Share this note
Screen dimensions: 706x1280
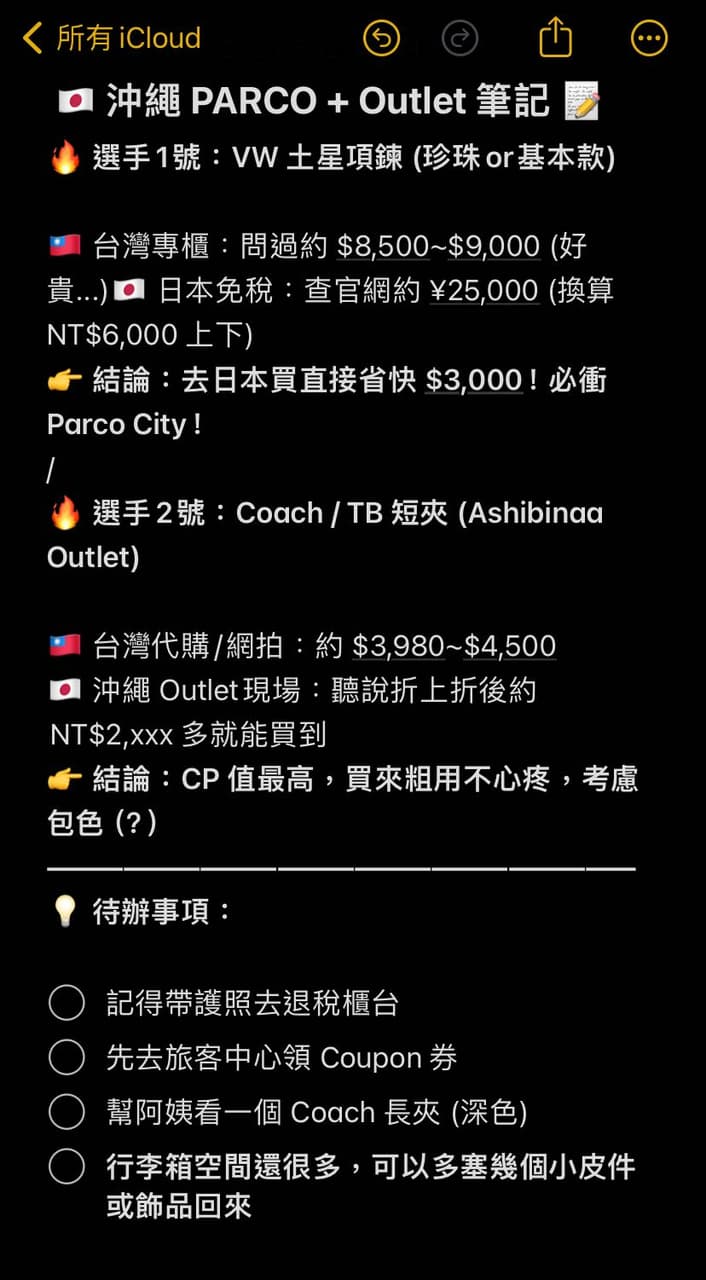pos(555,38)
